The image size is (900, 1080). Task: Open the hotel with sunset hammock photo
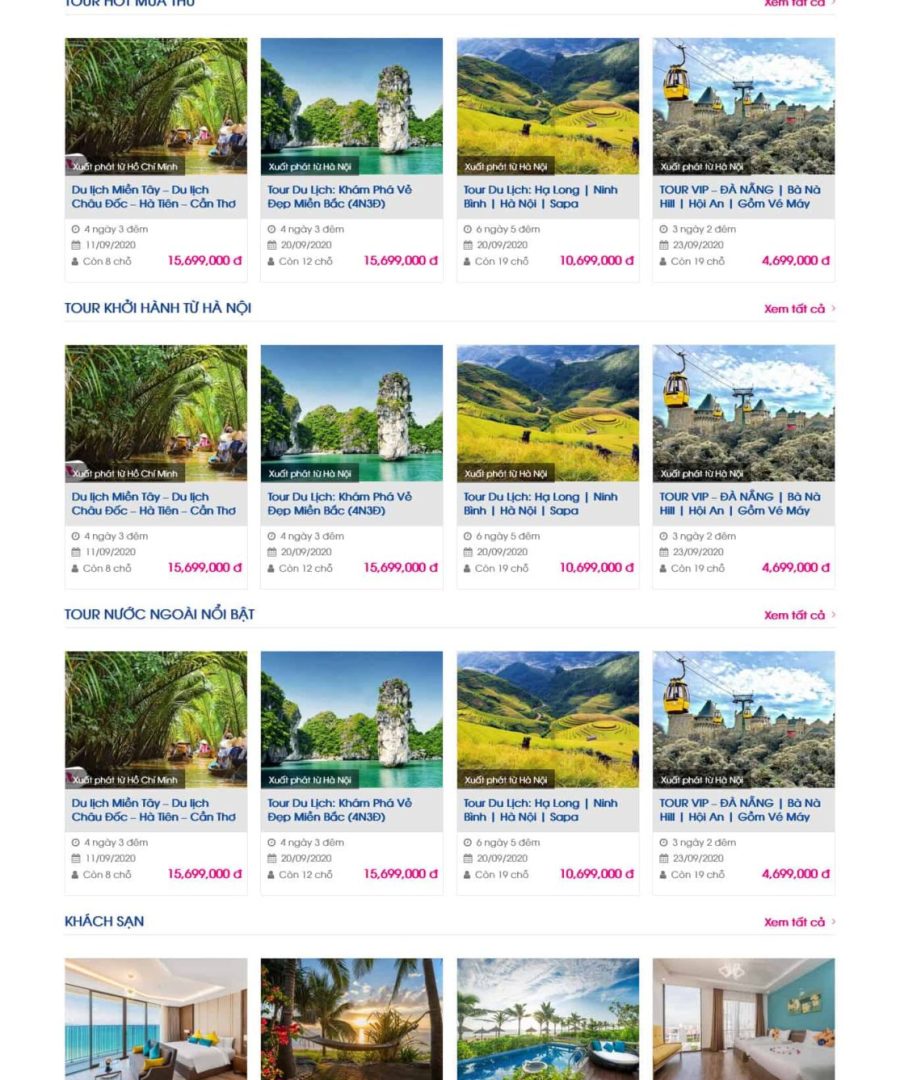point(351,1018)
